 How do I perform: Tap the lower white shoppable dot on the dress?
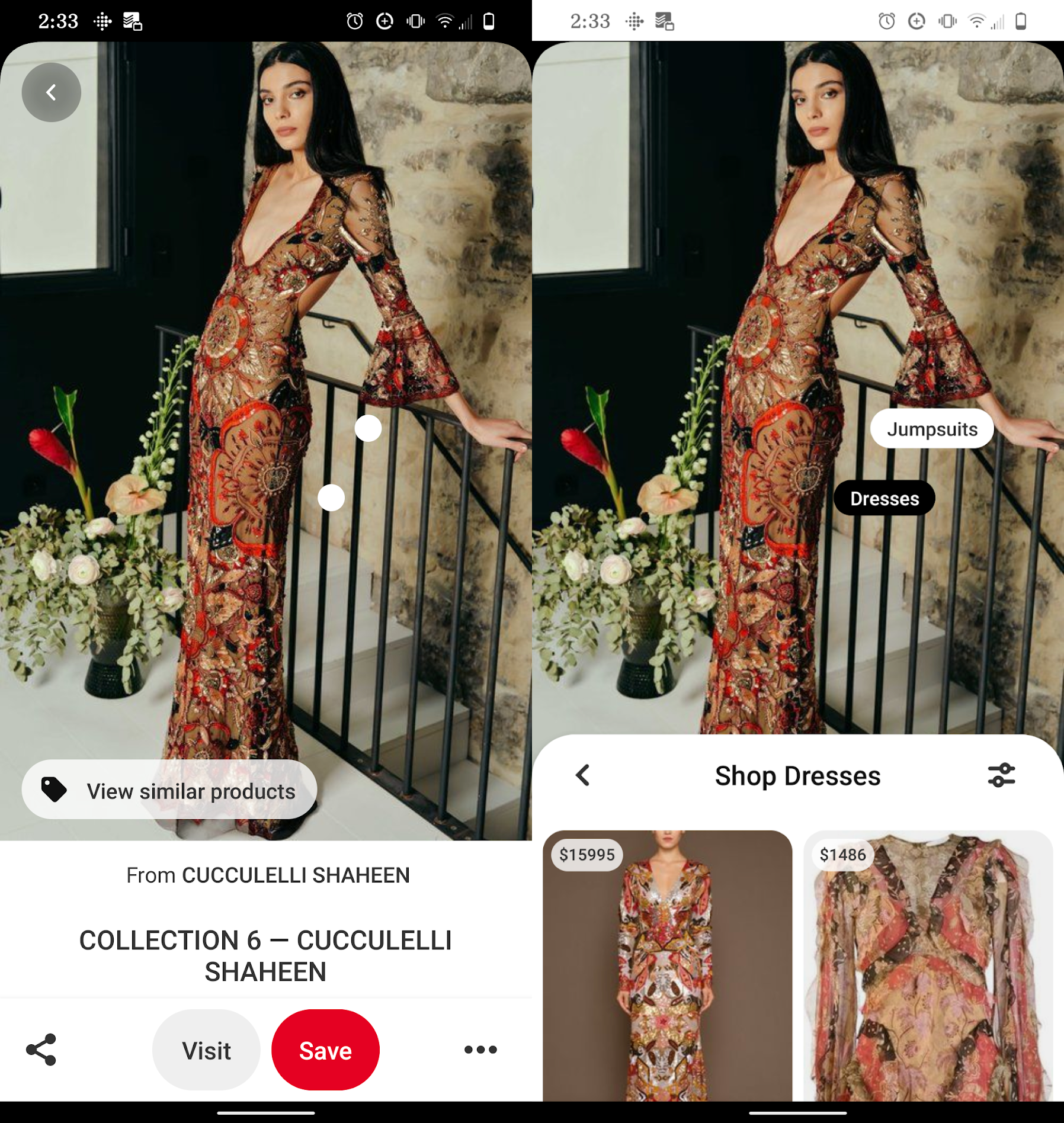[332, 497]
